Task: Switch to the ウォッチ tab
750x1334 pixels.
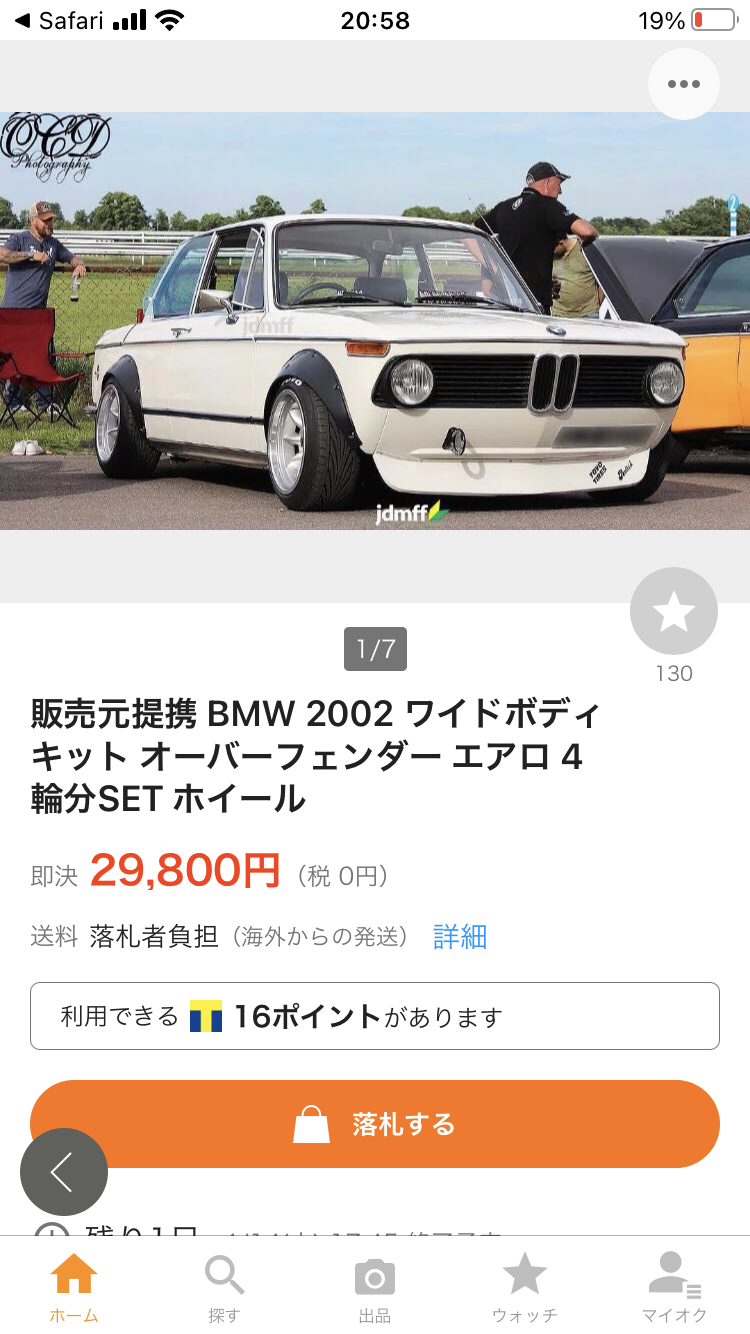Action: click(524, 1288)
